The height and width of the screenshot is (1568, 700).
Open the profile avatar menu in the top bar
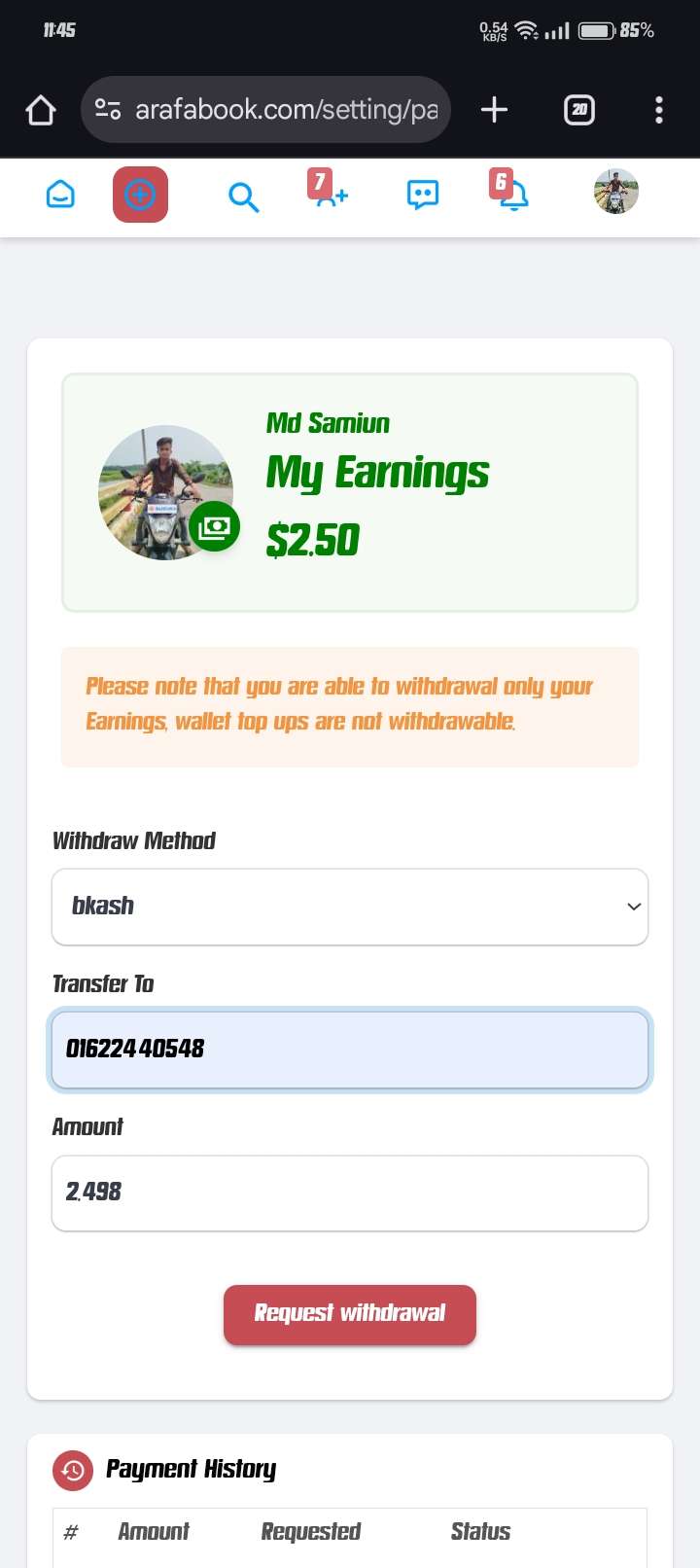point(616,192)
